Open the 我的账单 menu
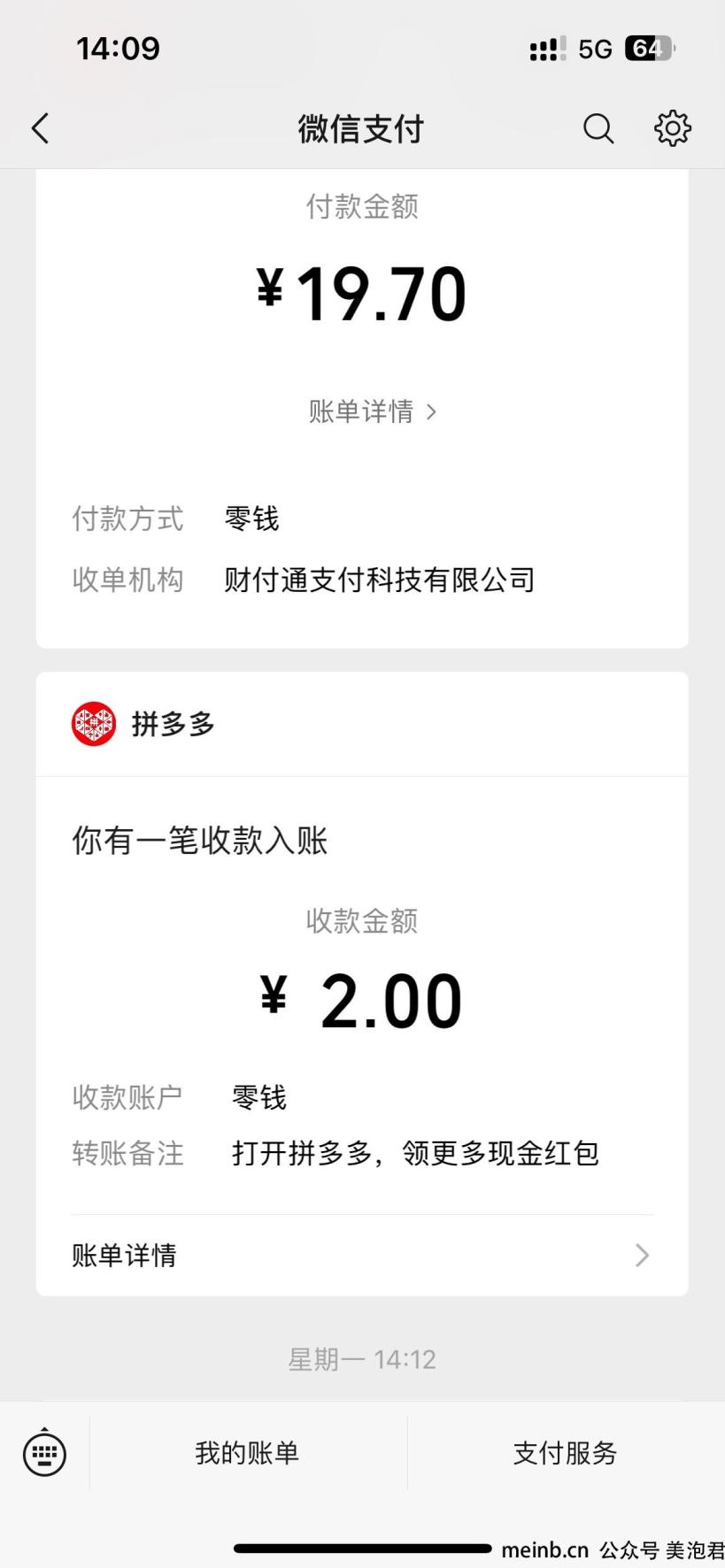This screenshot has height=1568, width=725. point(248,1453)
